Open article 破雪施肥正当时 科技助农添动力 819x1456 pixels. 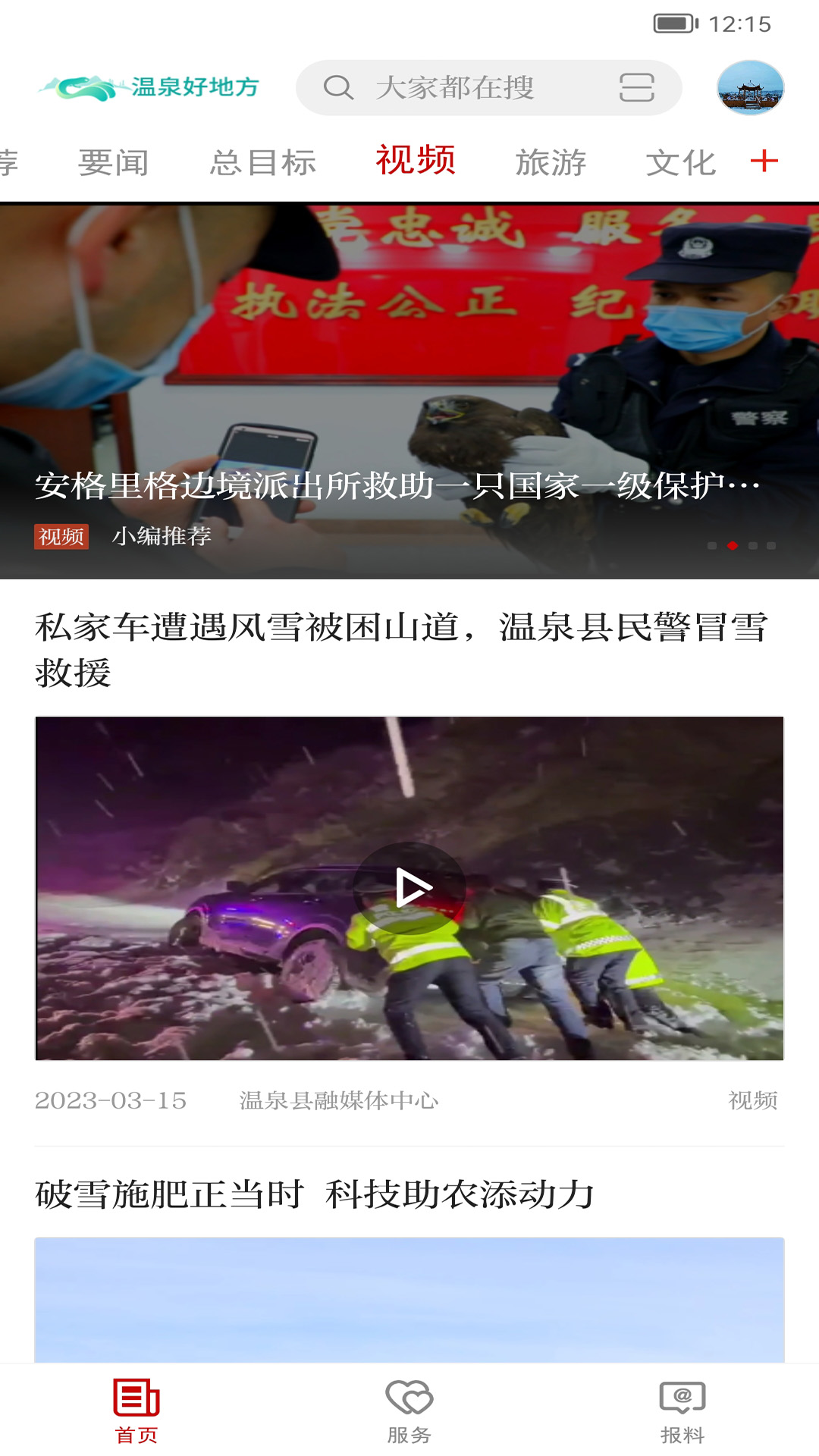pos(315,1194)
